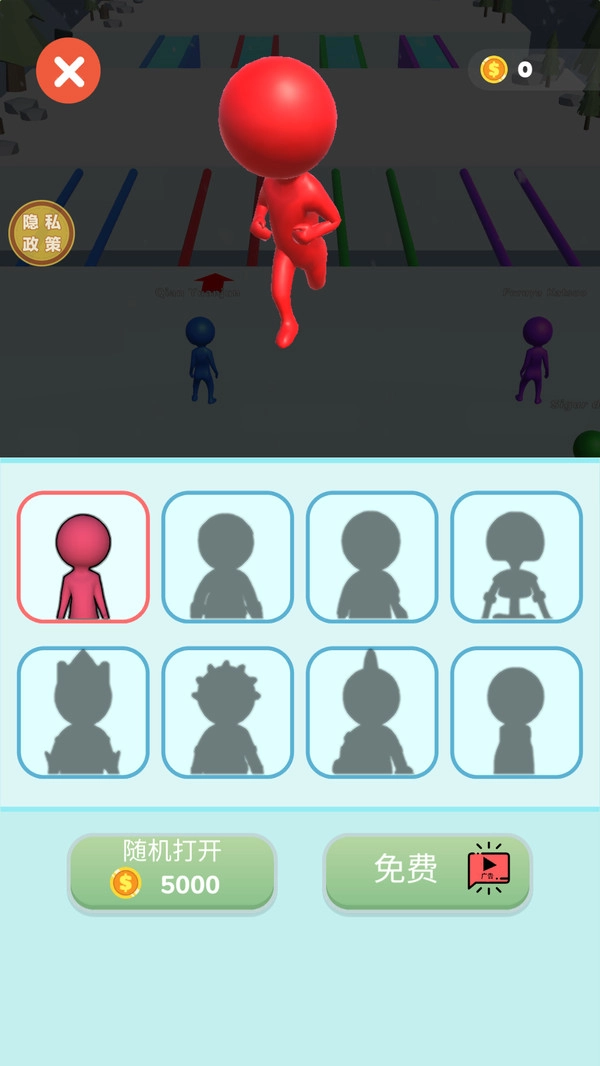Screen dimensions: 600x1066
Task: Open the 隐私政策 privacy policy badge
Action: 42,234
